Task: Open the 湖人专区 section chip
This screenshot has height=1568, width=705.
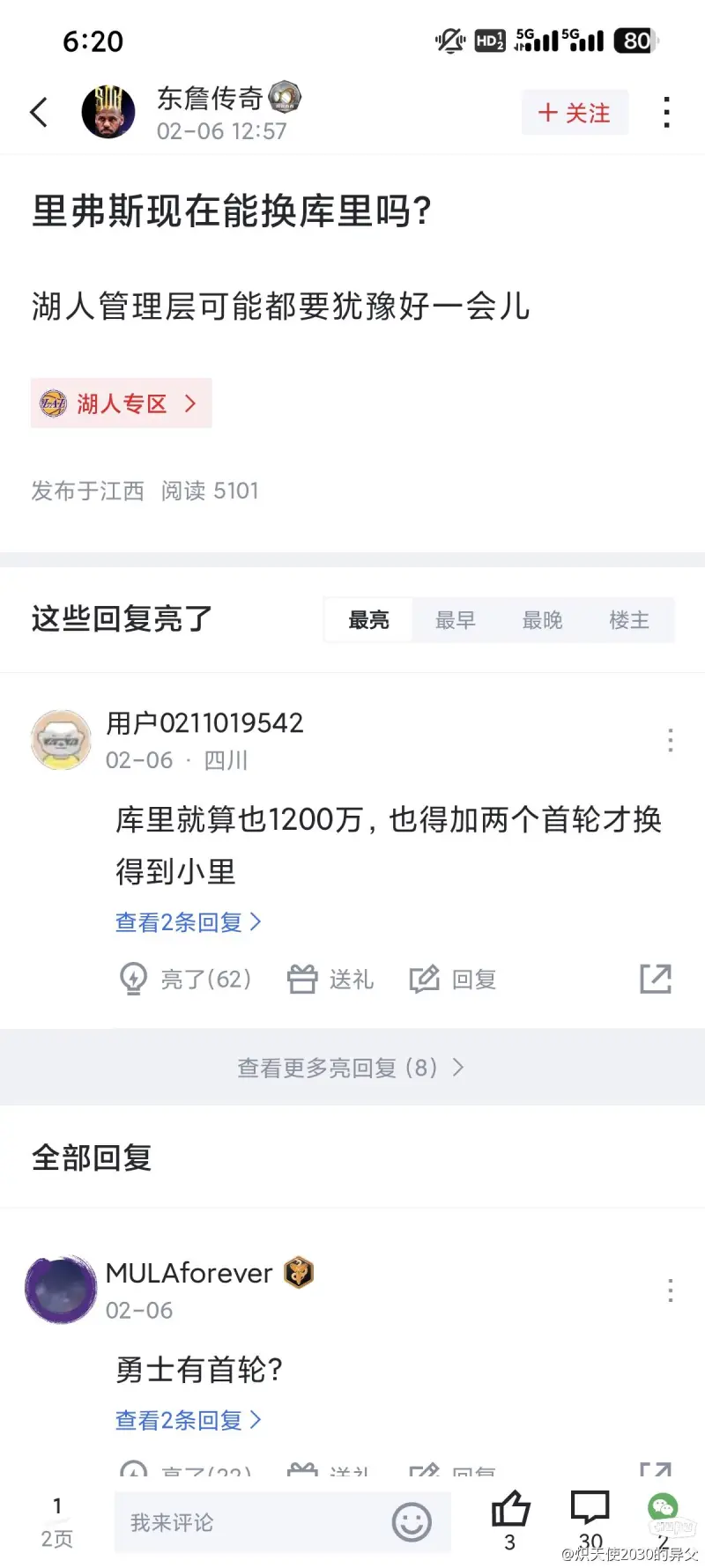Action: coord(122,403)
